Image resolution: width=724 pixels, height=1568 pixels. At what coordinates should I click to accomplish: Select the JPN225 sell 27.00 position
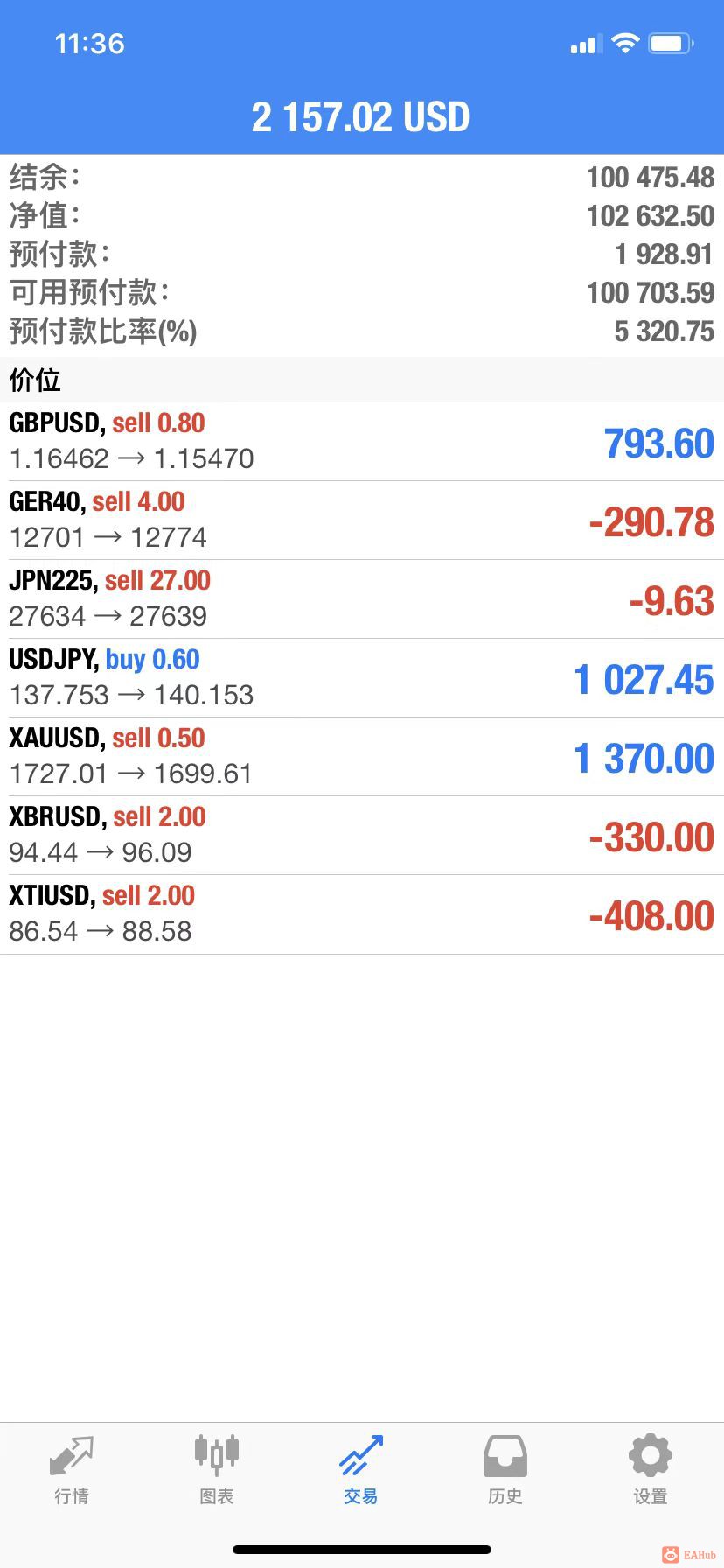(x=362, y=599)
